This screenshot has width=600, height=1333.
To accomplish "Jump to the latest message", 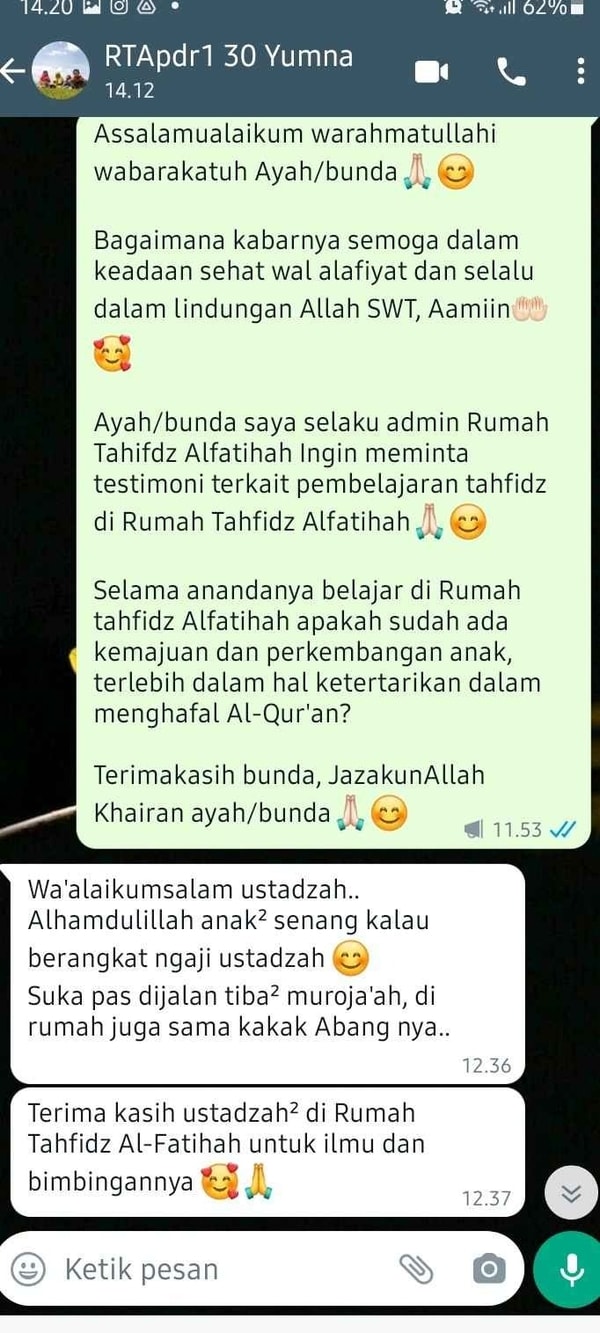I will pos(571,1192).
